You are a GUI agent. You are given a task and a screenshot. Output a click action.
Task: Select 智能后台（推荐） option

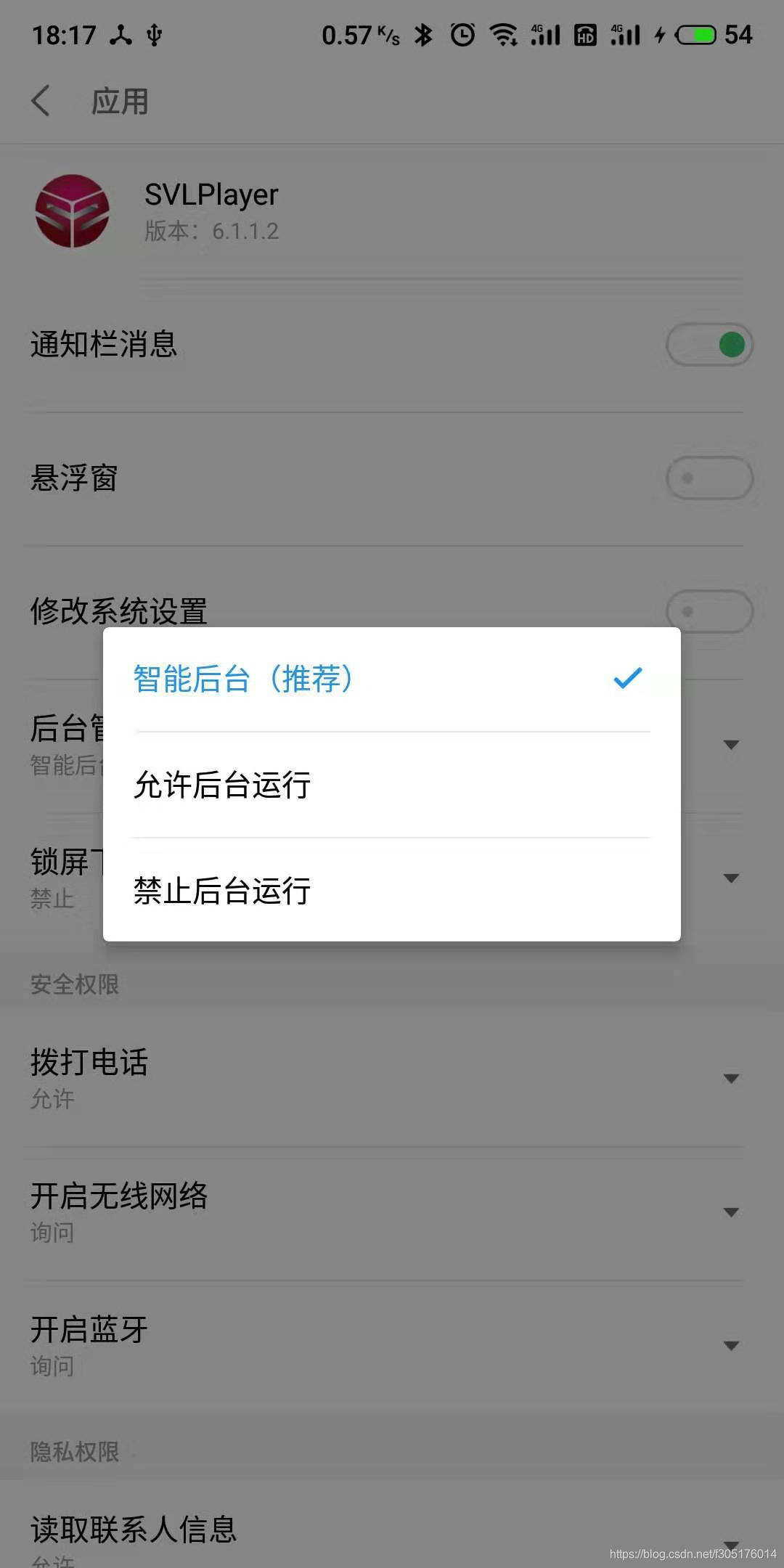[x=392, y=679]
